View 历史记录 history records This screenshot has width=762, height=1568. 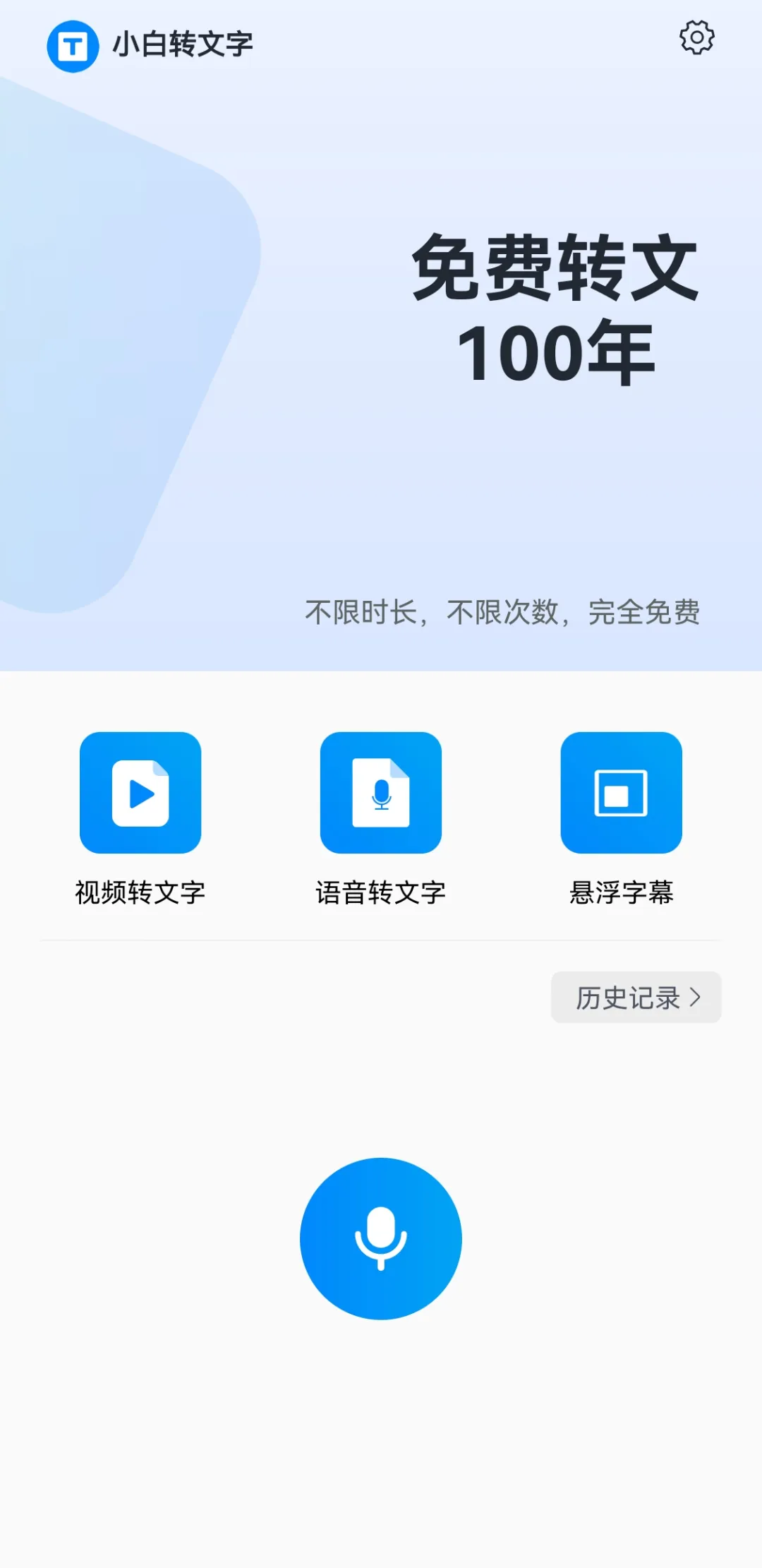pyautogui.click(x=636, y=997)
